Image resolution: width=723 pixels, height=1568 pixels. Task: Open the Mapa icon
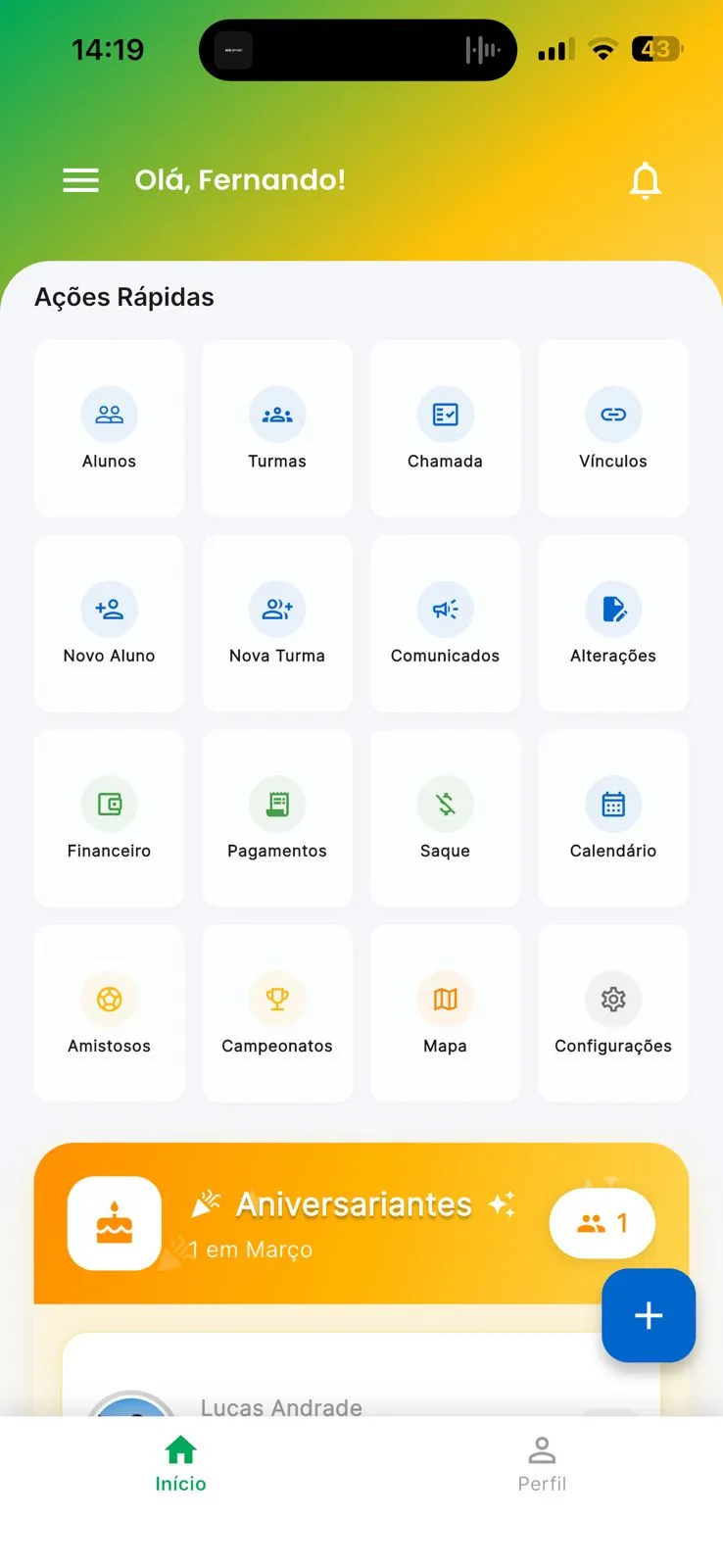(445, 1012)
